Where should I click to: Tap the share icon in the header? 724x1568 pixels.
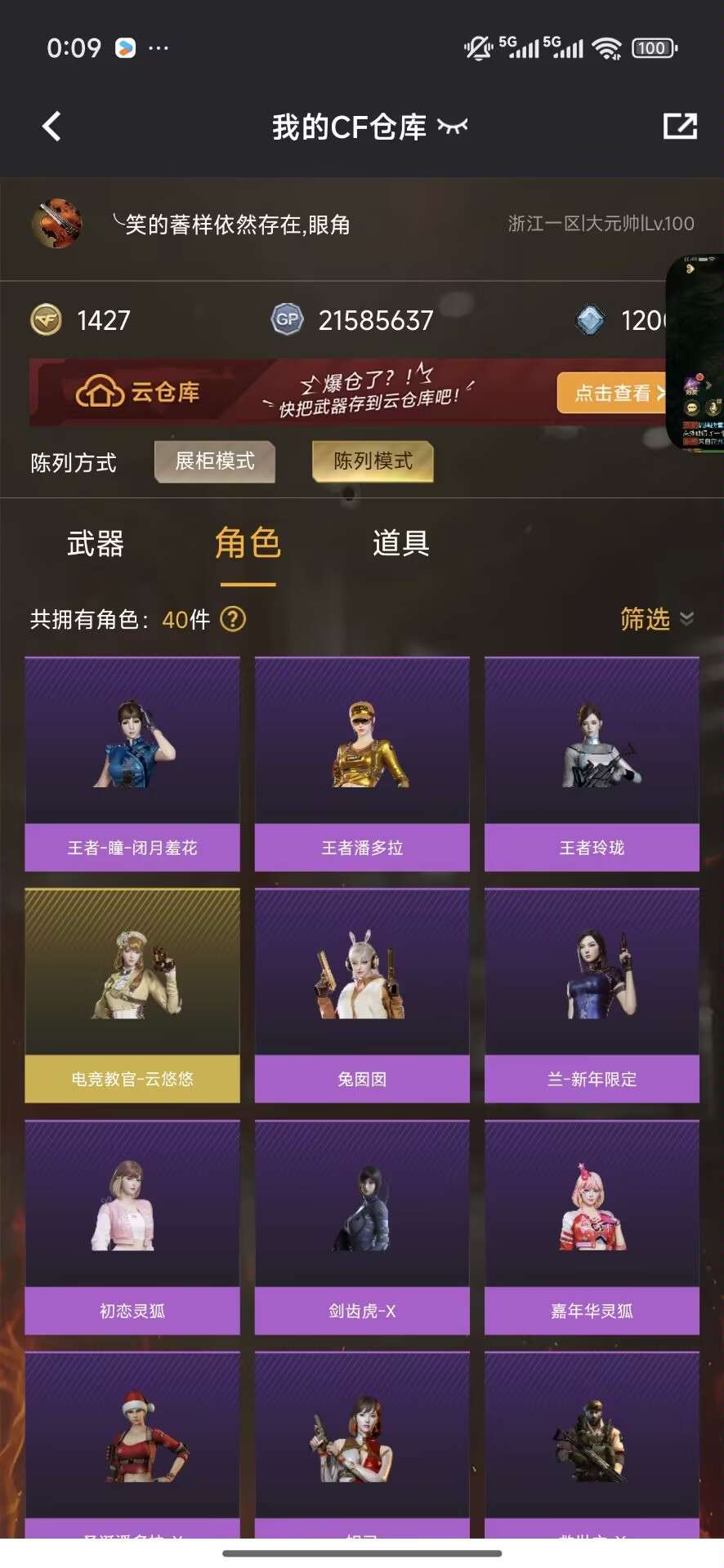click(679, 127)
